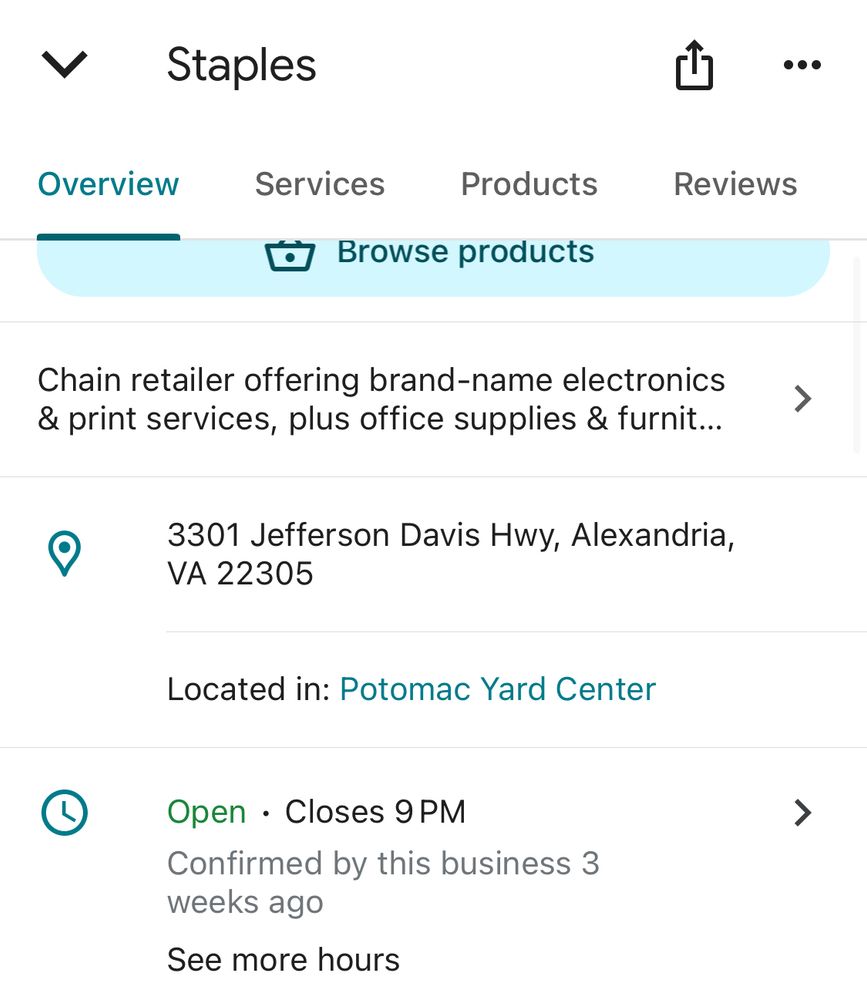This screenshot has width=867, height=1000.
Task: Tap the share icon
Action: click(x=694, y=65)
